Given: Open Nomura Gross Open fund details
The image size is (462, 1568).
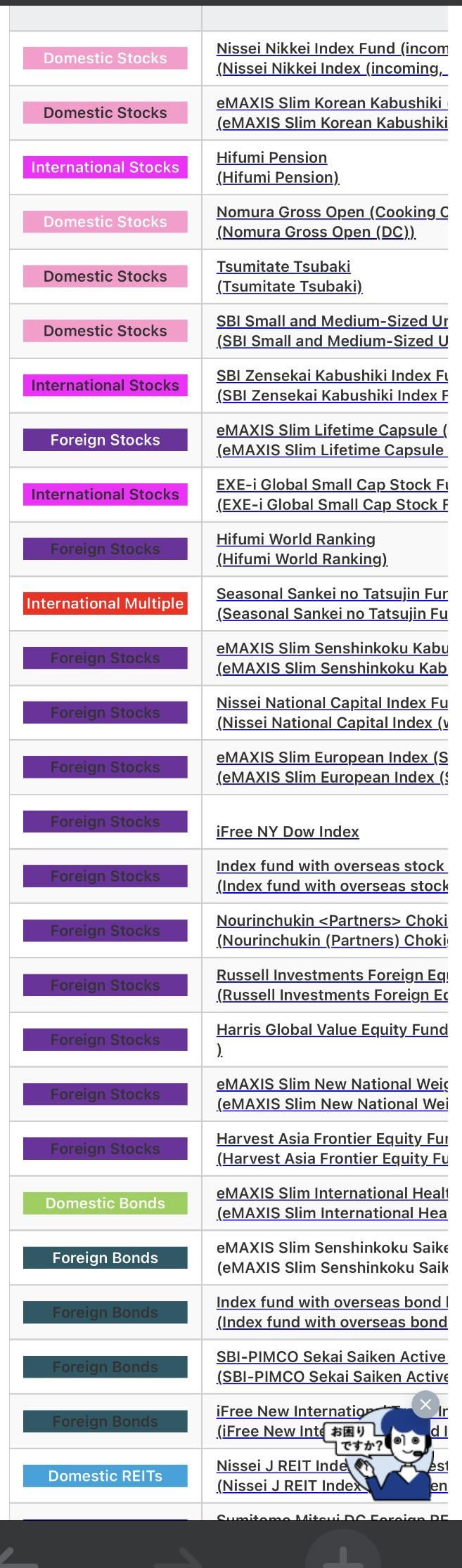Looking at the screenshot, I should [x=331, y=212].
